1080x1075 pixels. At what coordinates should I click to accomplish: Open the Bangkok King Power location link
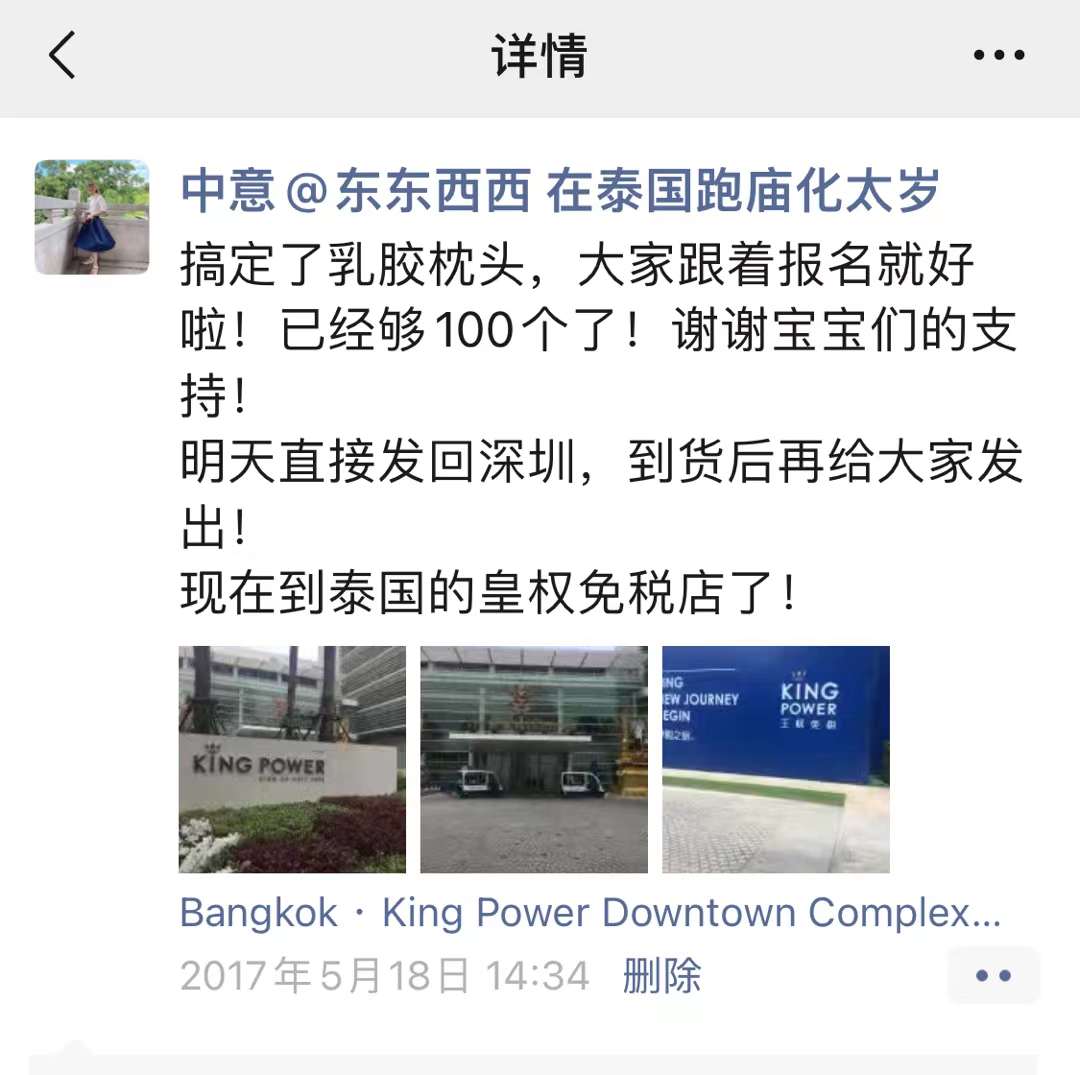coord(590,913)
